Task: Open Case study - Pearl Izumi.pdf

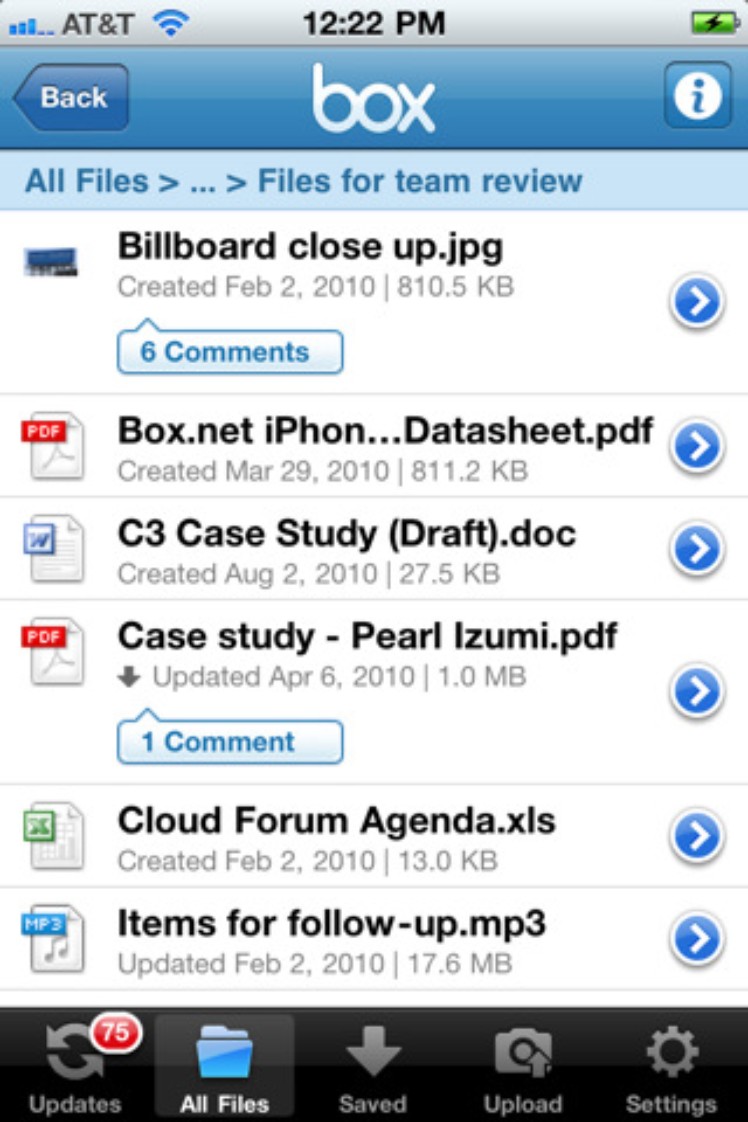Action: click(367, 636)
